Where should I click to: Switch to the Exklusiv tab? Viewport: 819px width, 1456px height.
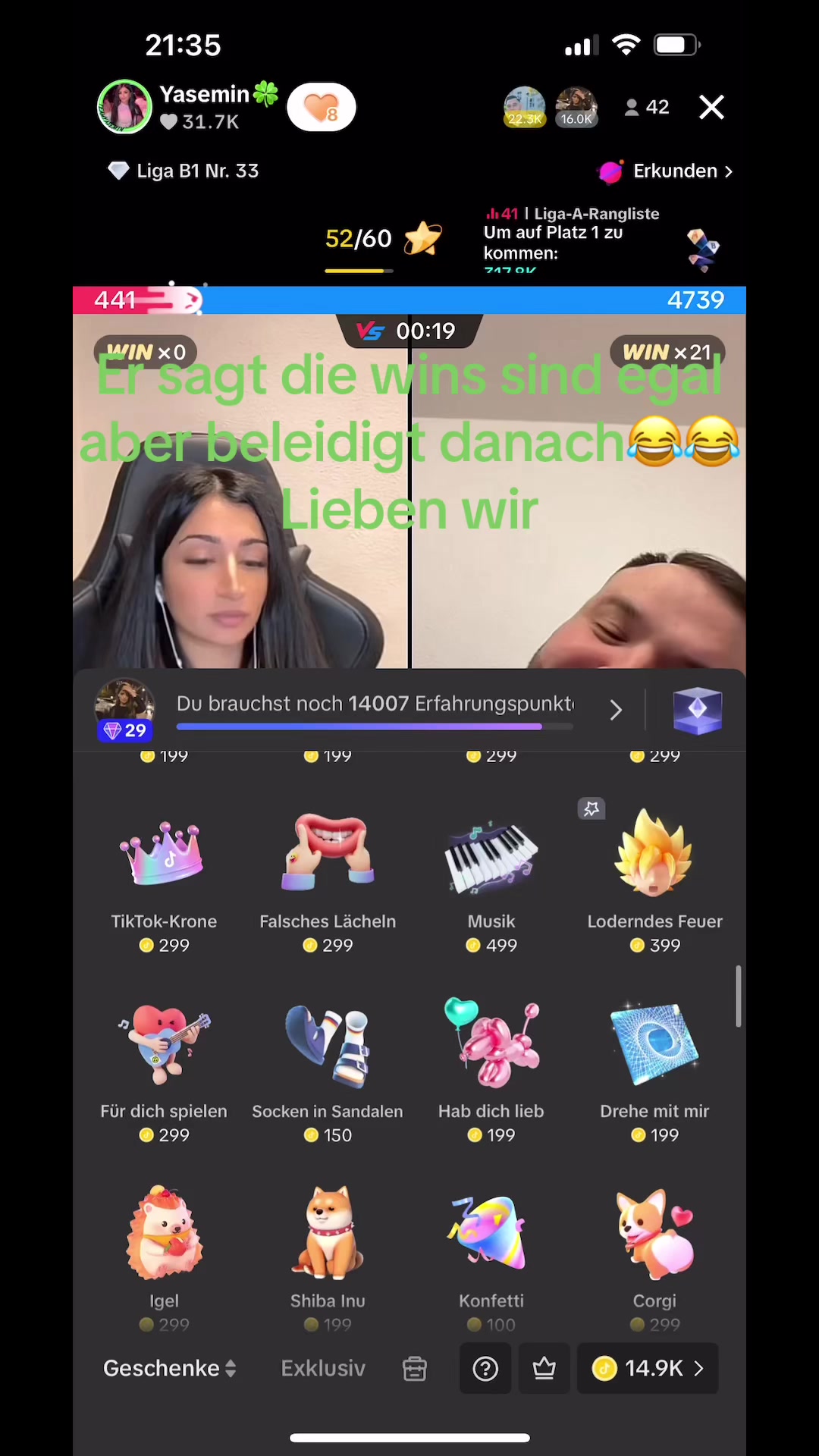(x=323, y=1368)
